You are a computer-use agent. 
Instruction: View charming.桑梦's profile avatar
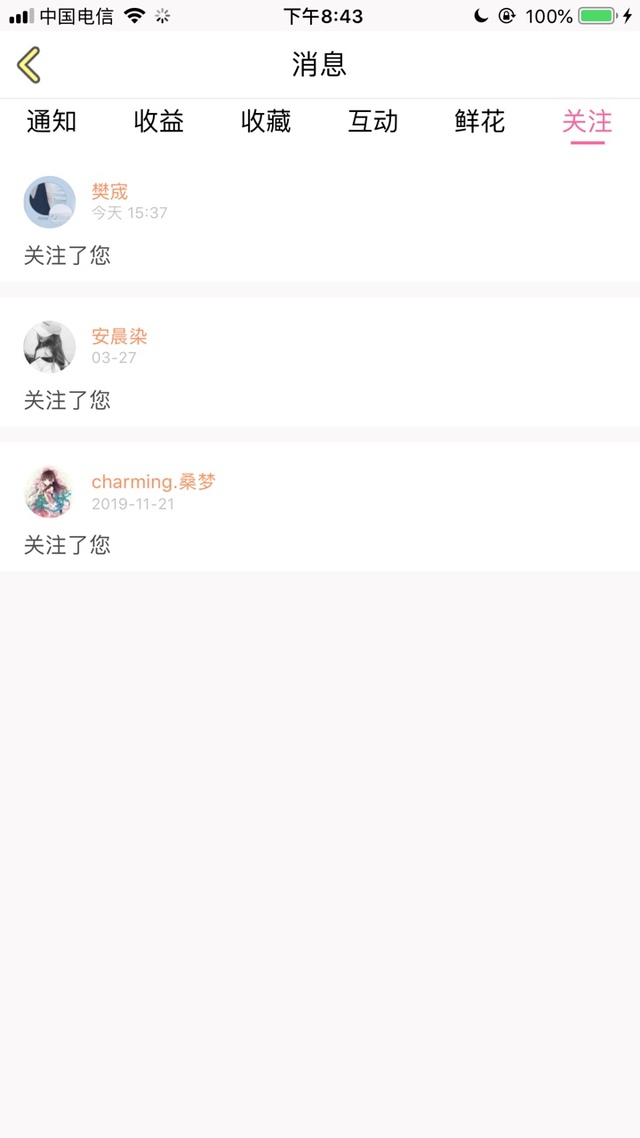tap(50, 492)
